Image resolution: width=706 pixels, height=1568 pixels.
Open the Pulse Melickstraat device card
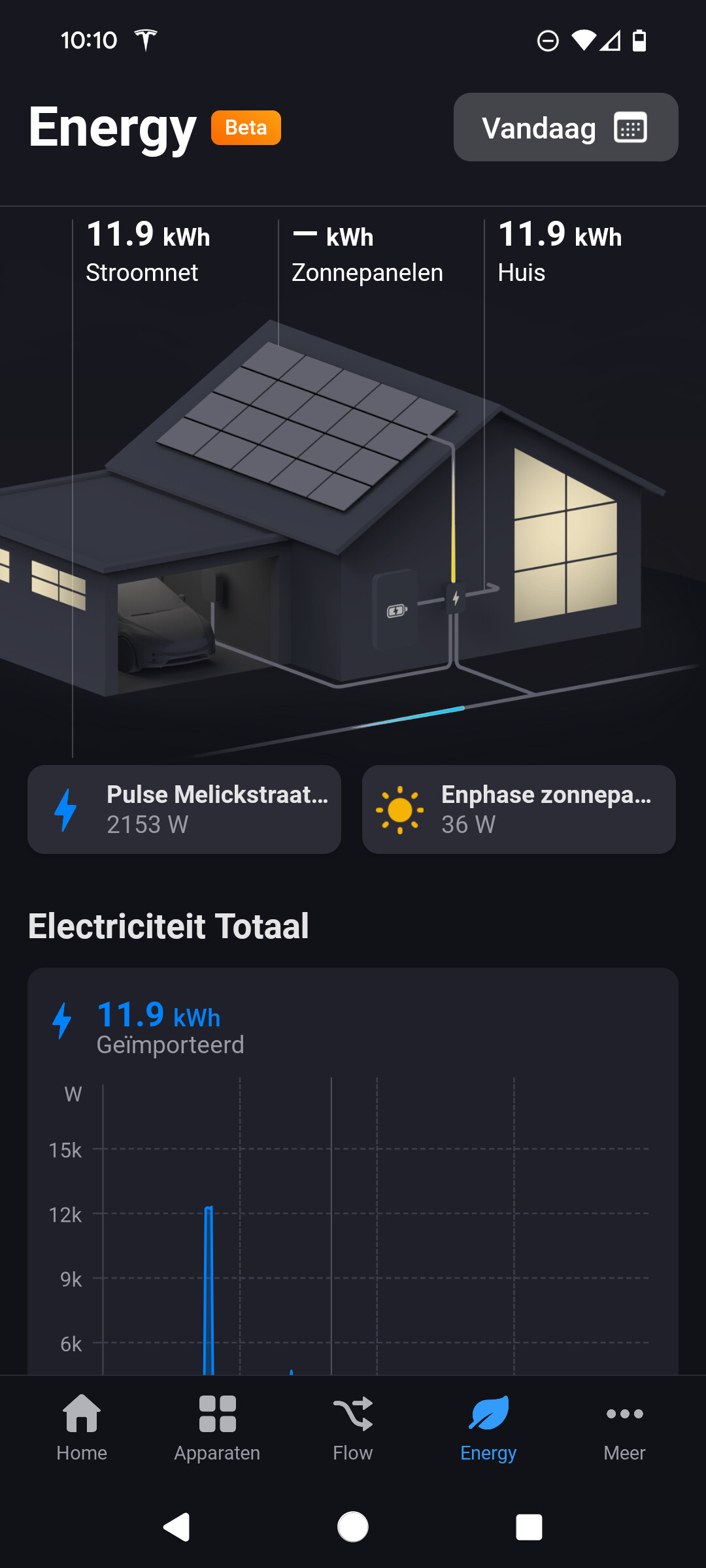pos(184,809)
